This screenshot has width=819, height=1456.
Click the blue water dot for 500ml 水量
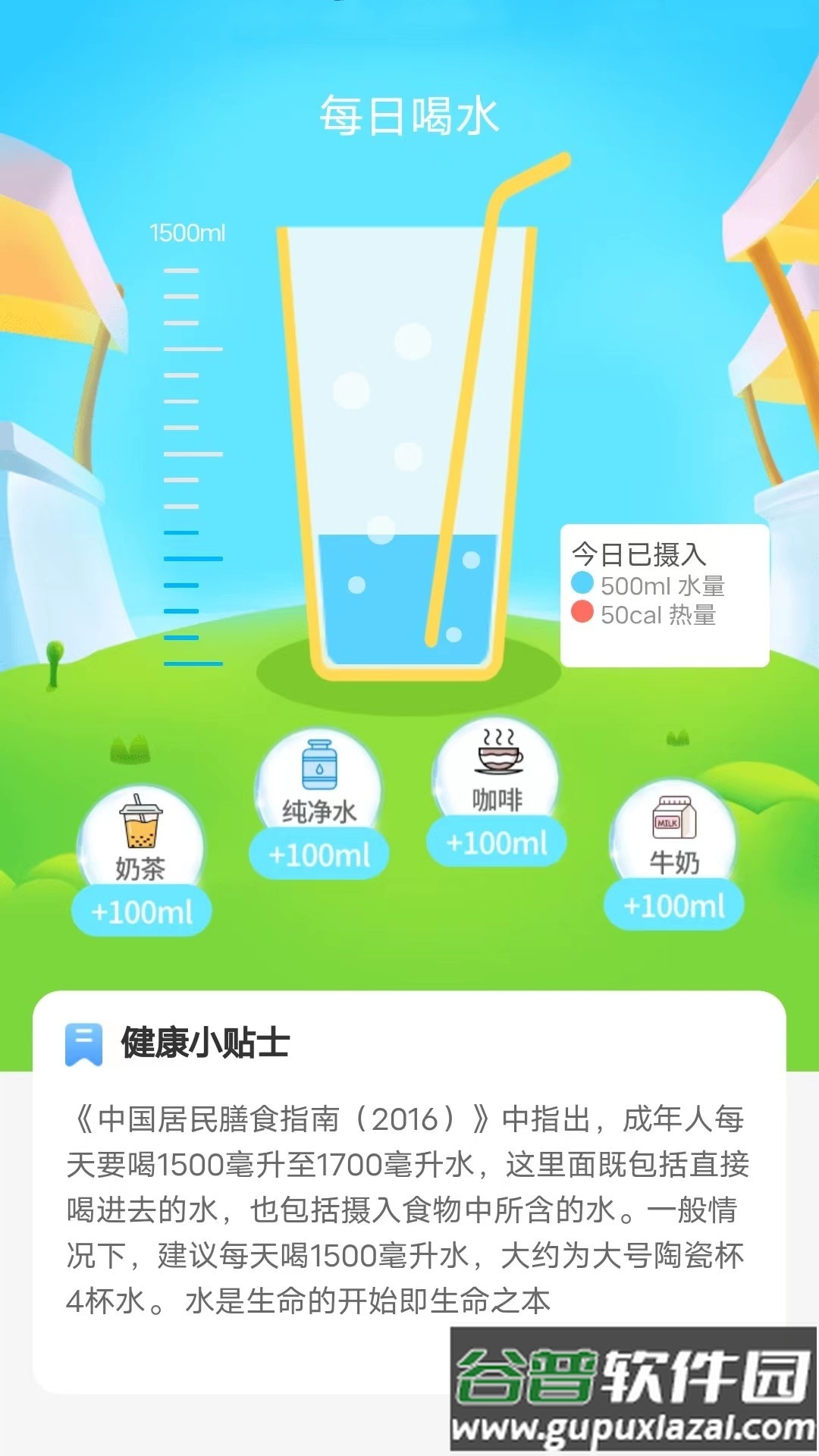581,584
